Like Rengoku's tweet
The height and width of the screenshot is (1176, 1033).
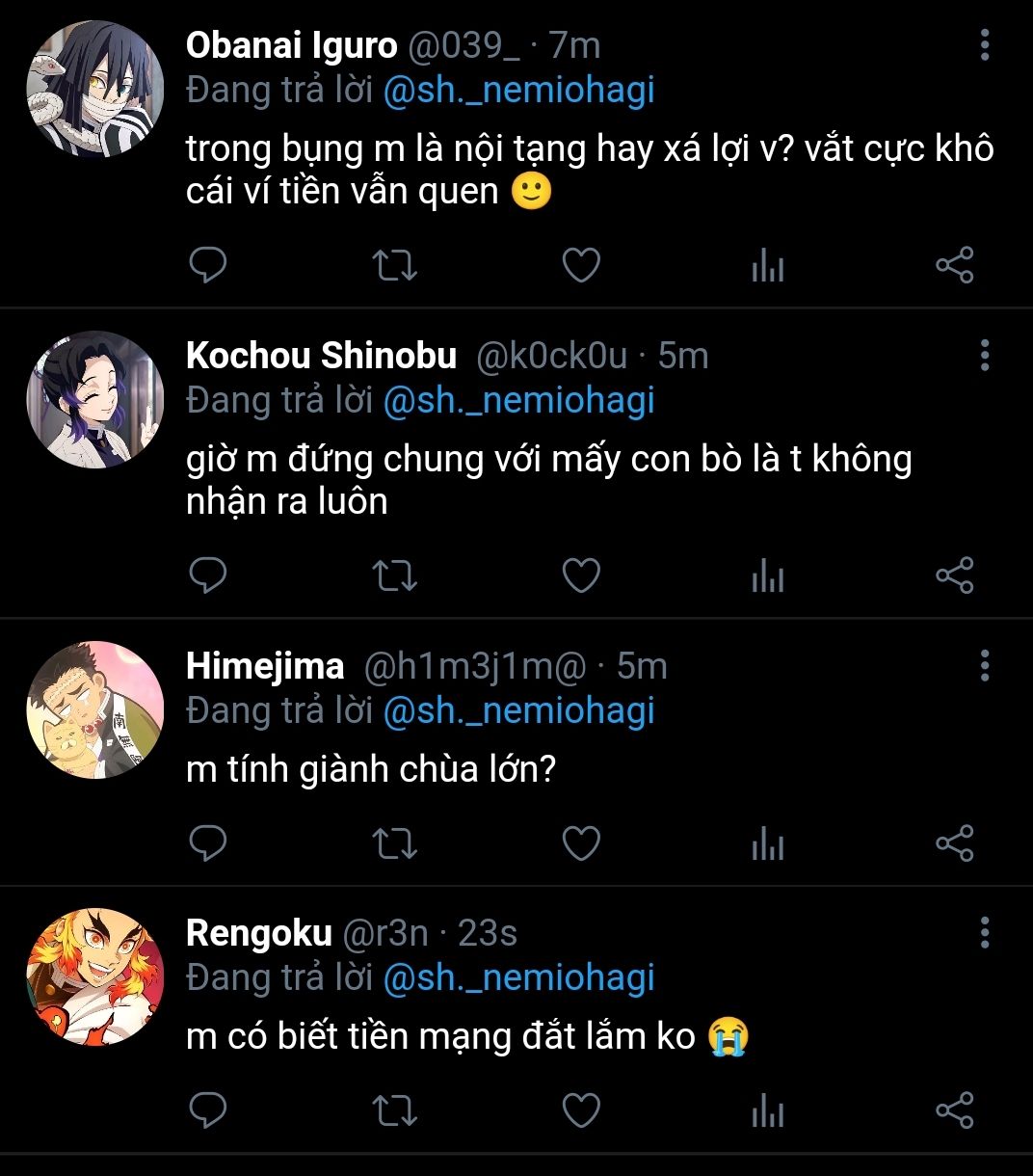point(581,1110)
